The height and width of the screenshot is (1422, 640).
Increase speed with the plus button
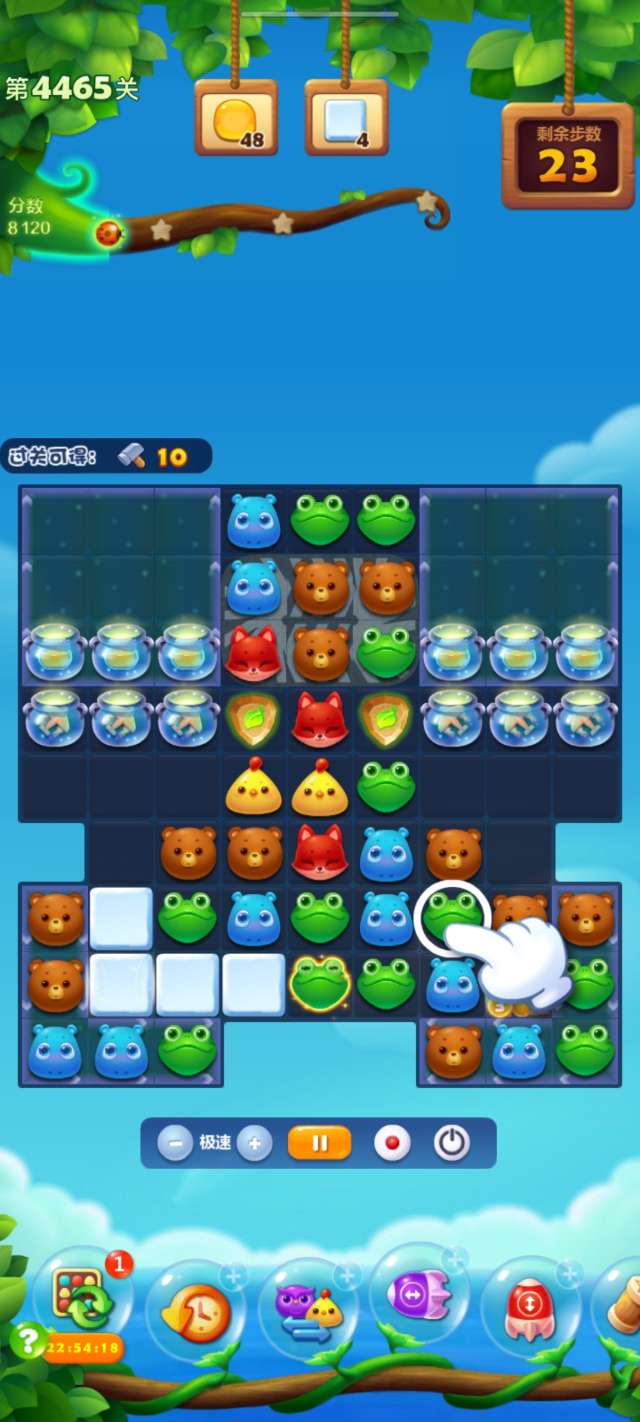(x=255, y=1143)
